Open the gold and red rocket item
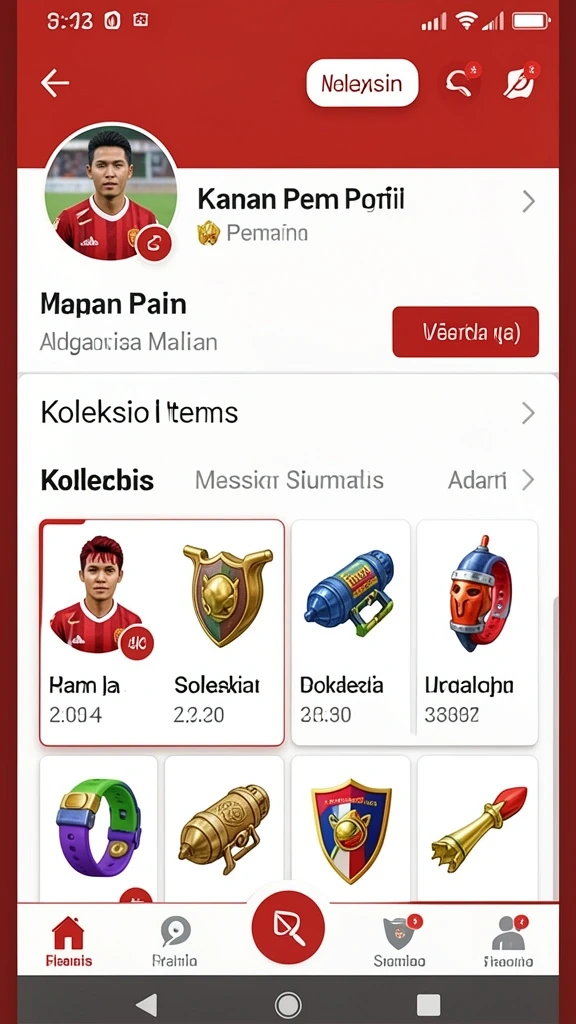 click(477, 828)
